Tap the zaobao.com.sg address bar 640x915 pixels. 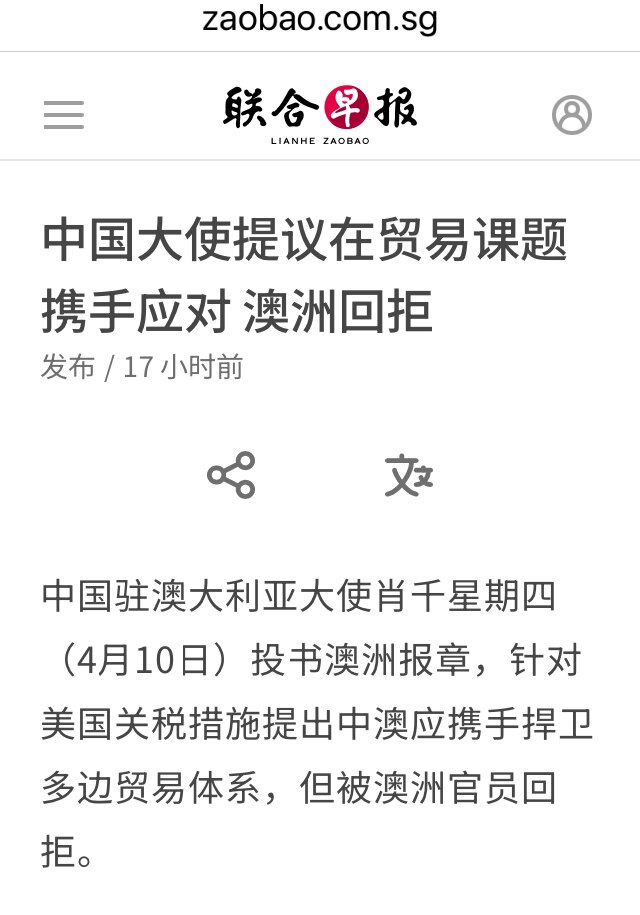(320, 20)
